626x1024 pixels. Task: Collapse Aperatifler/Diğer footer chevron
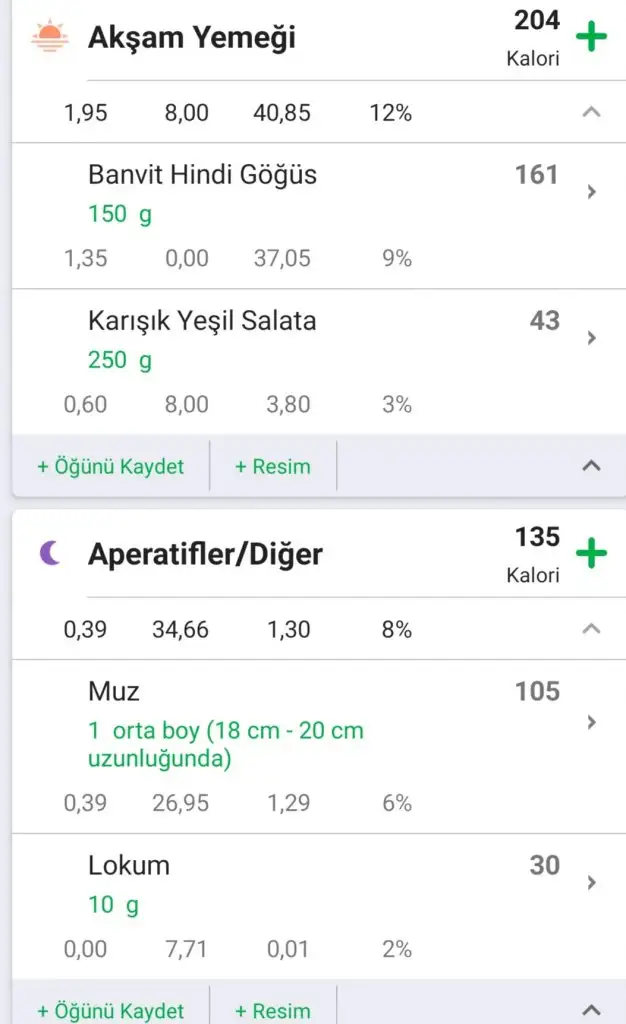click(591, 1010)
